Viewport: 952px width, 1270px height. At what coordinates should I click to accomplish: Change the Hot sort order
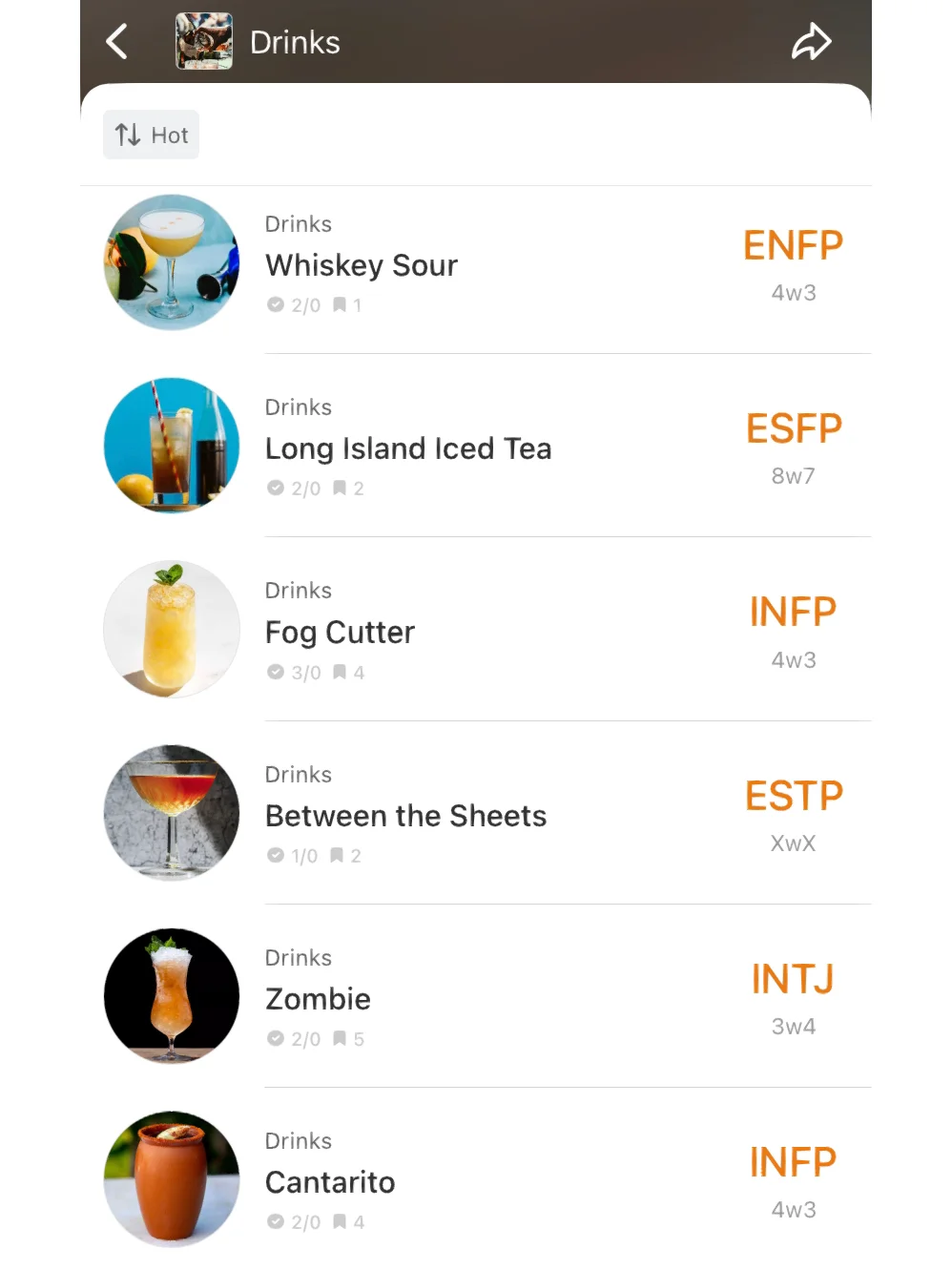tap(152, 135)
